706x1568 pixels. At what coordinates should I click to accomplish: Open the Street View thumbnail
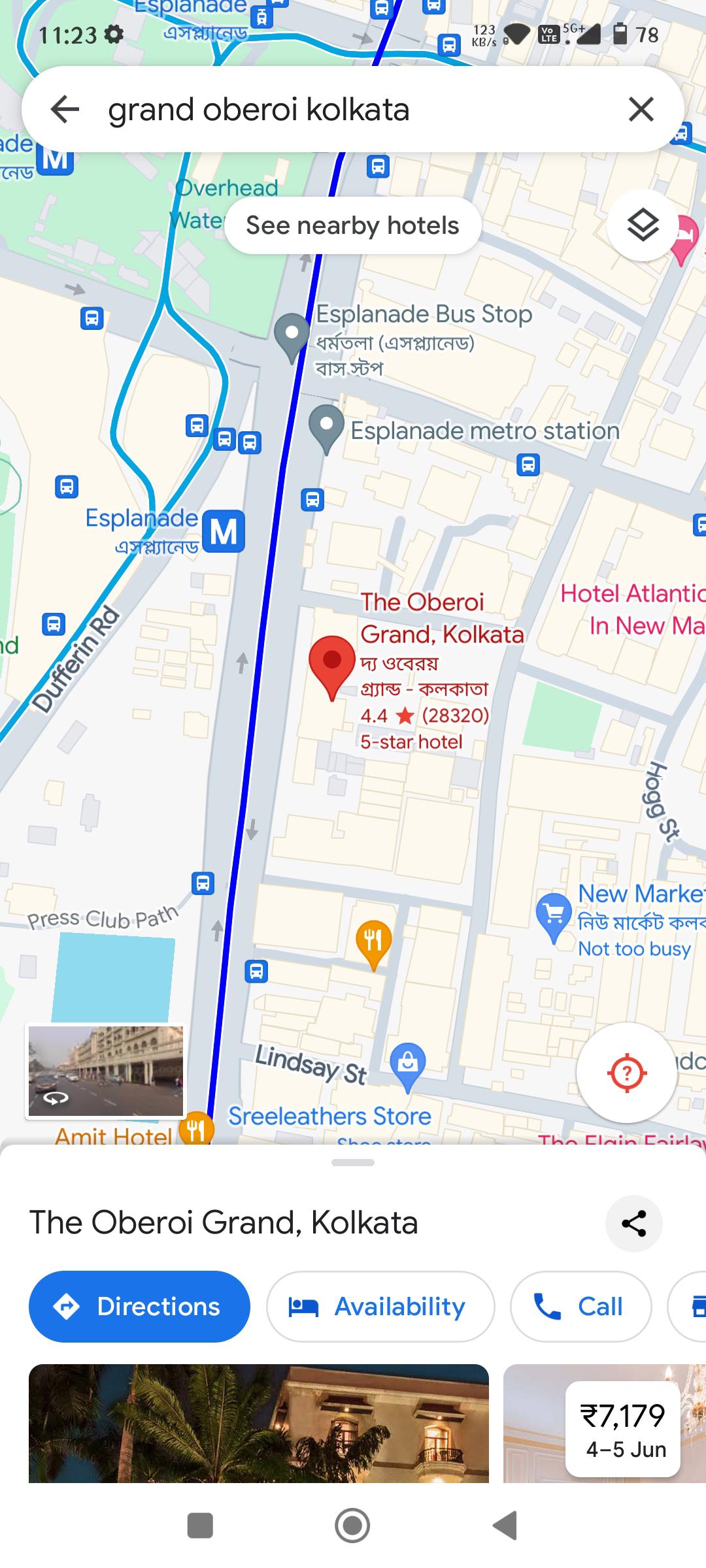coord(106,1071)
